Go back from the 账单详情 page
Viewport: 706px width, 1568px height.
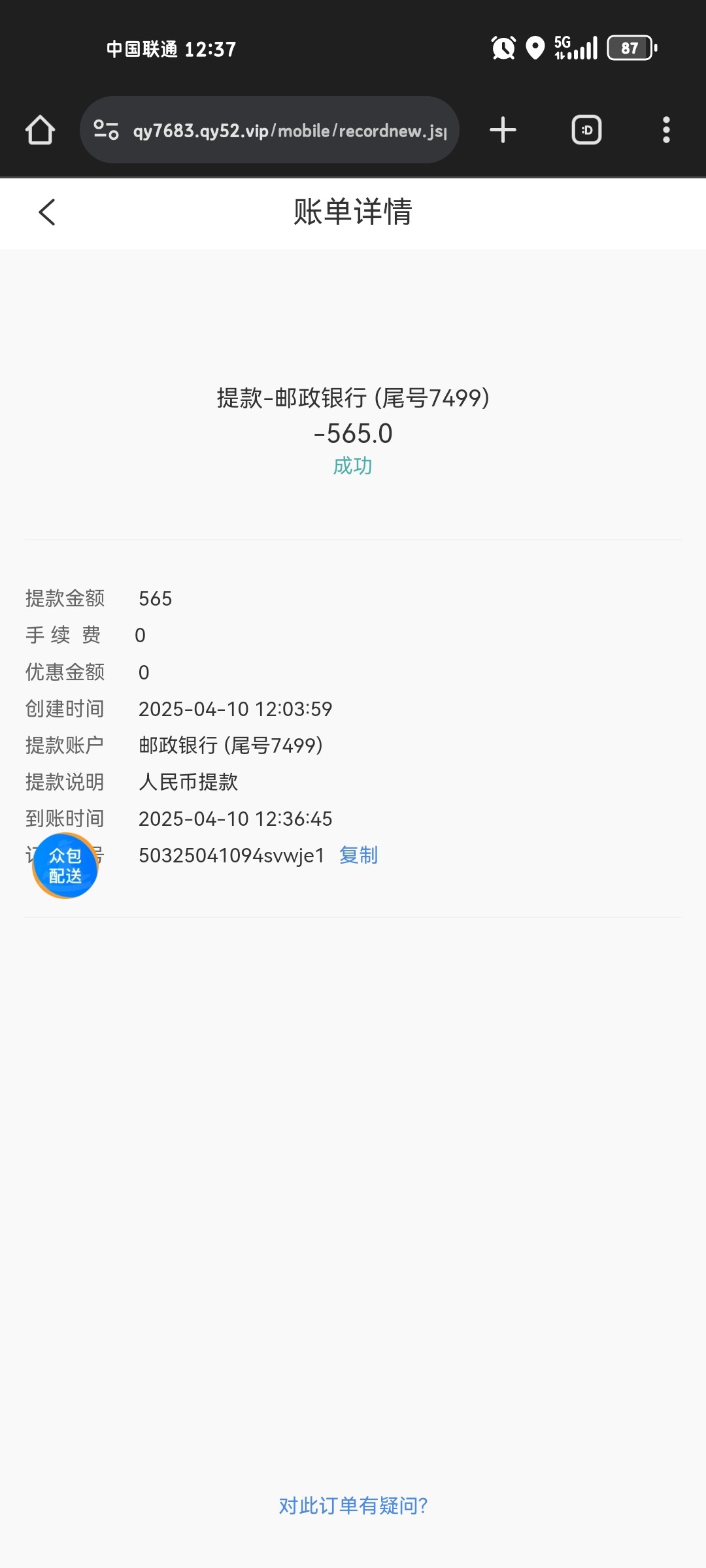pyautogui.click(x=47, y=212)
